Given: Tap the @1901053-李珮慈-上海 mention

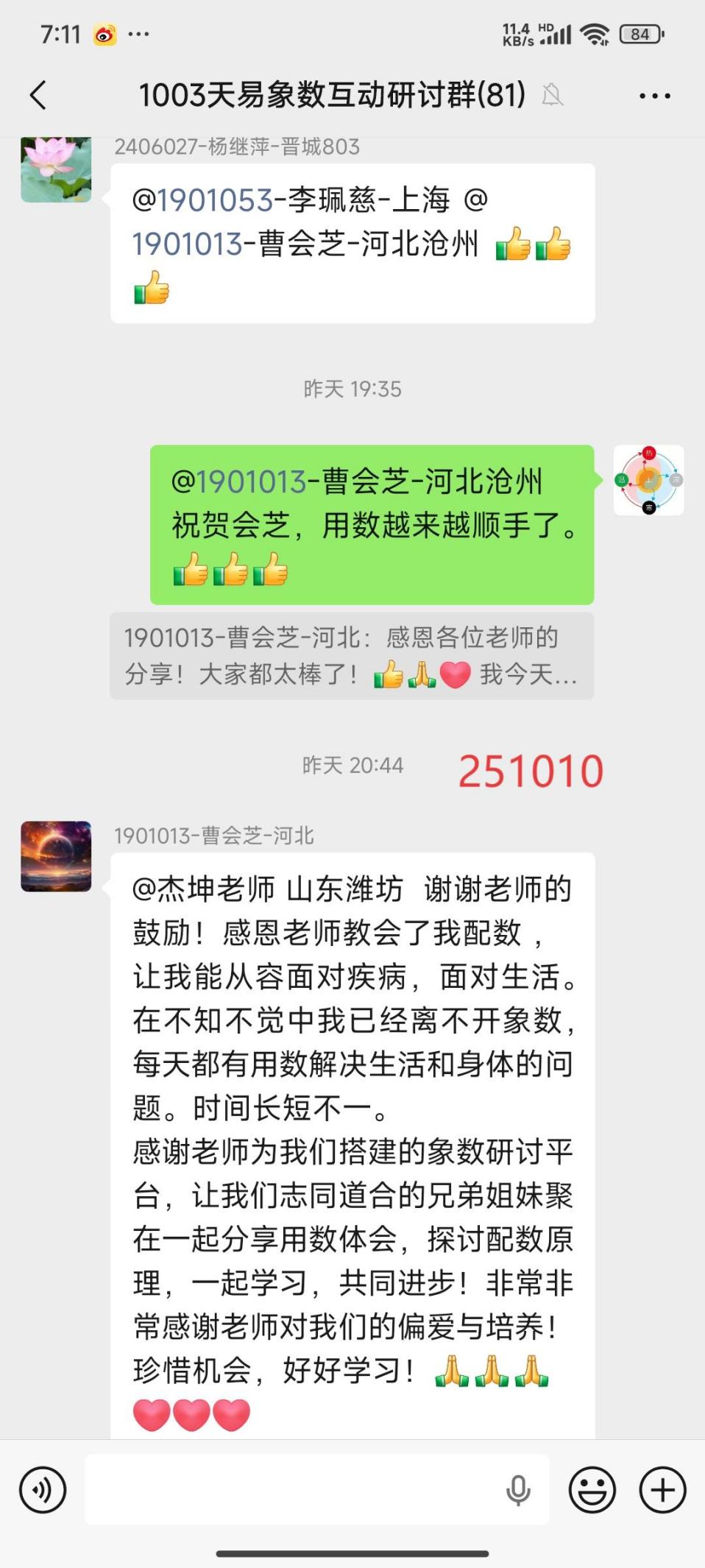Looking at the screenshot, I should click(291, 200).
